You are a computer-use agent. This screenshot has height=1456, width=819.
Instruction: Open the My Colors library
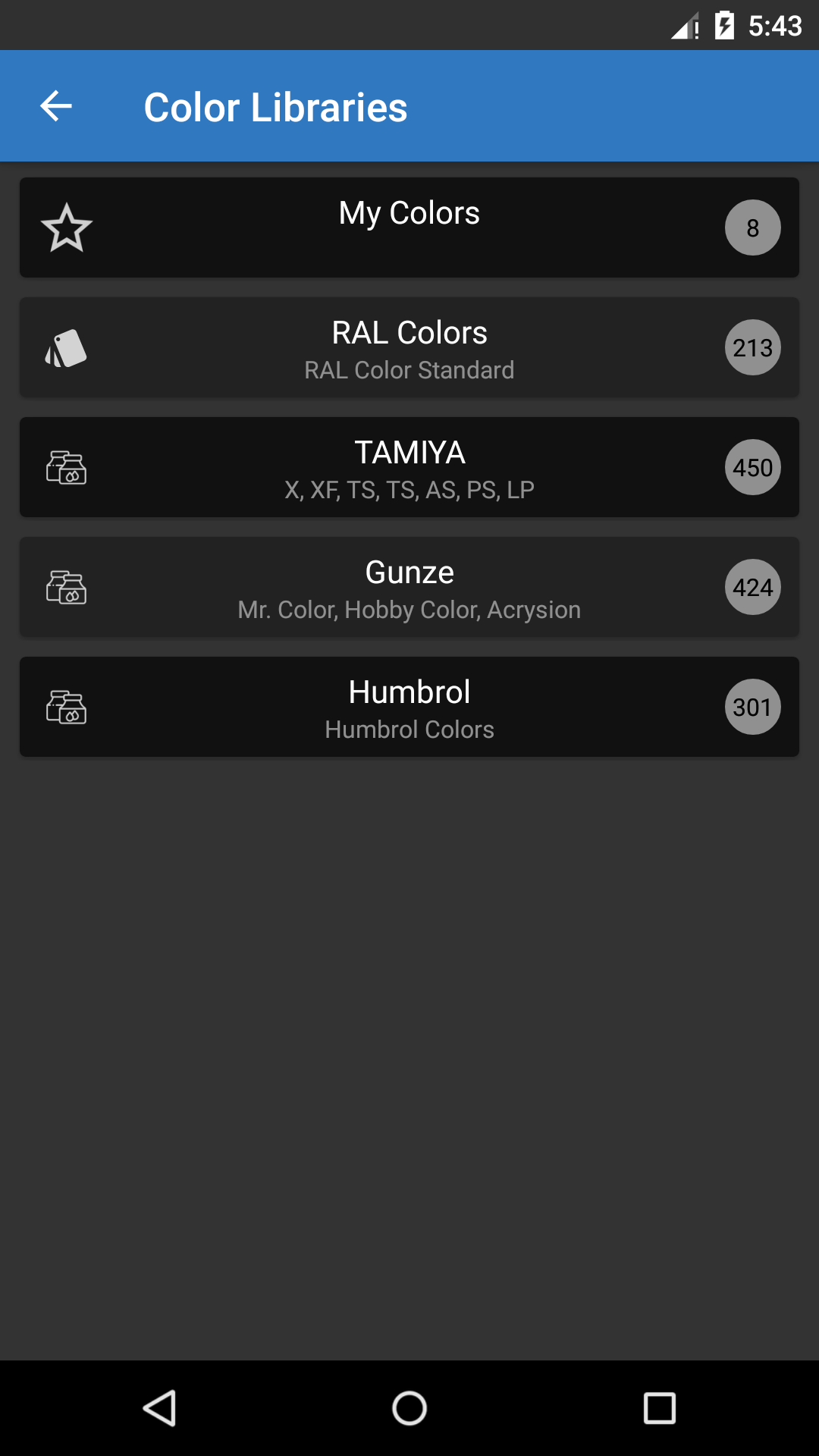click(x=409, y=227)
